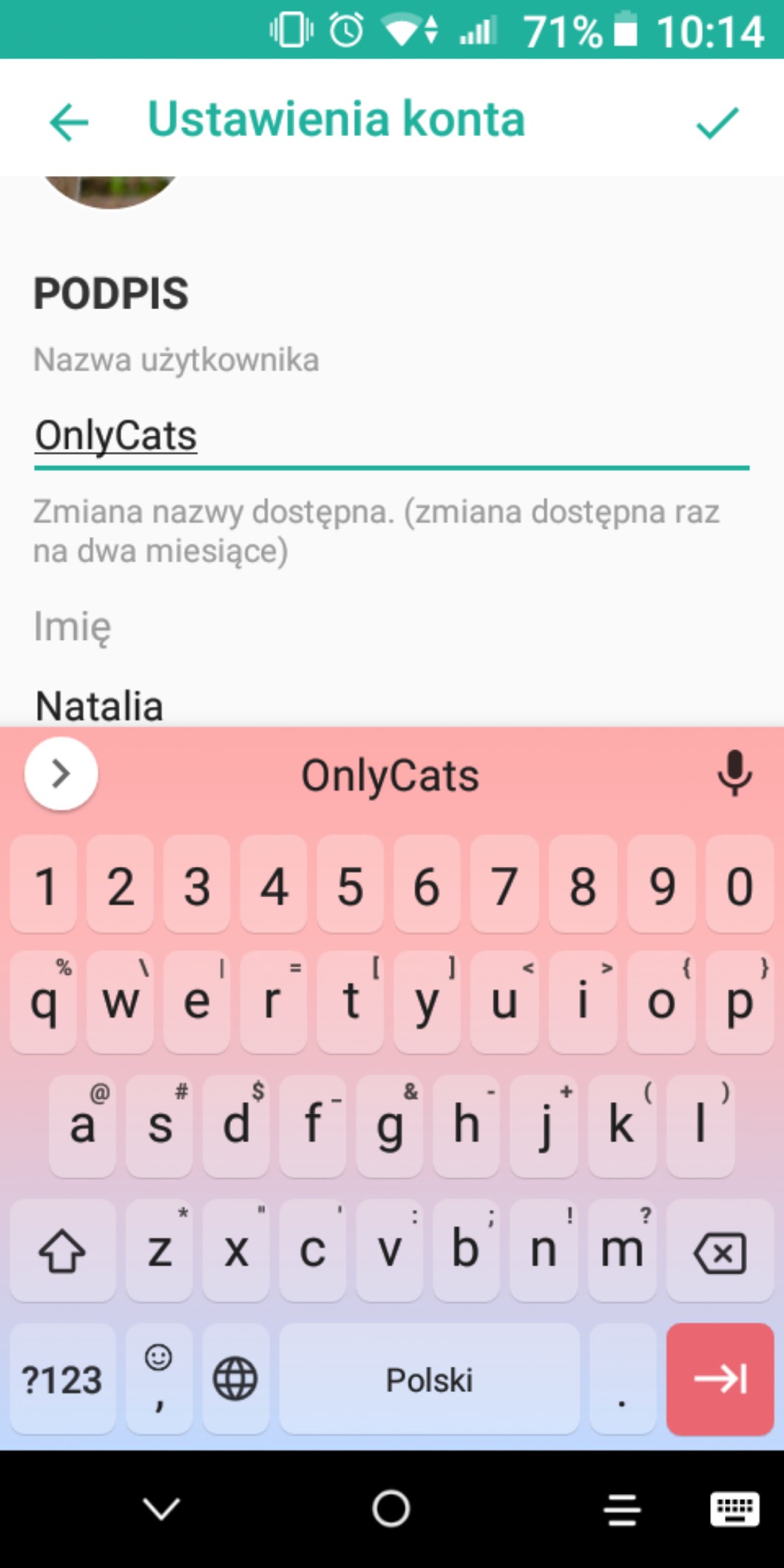Go back from Ustawienia konta

(69, 122)
